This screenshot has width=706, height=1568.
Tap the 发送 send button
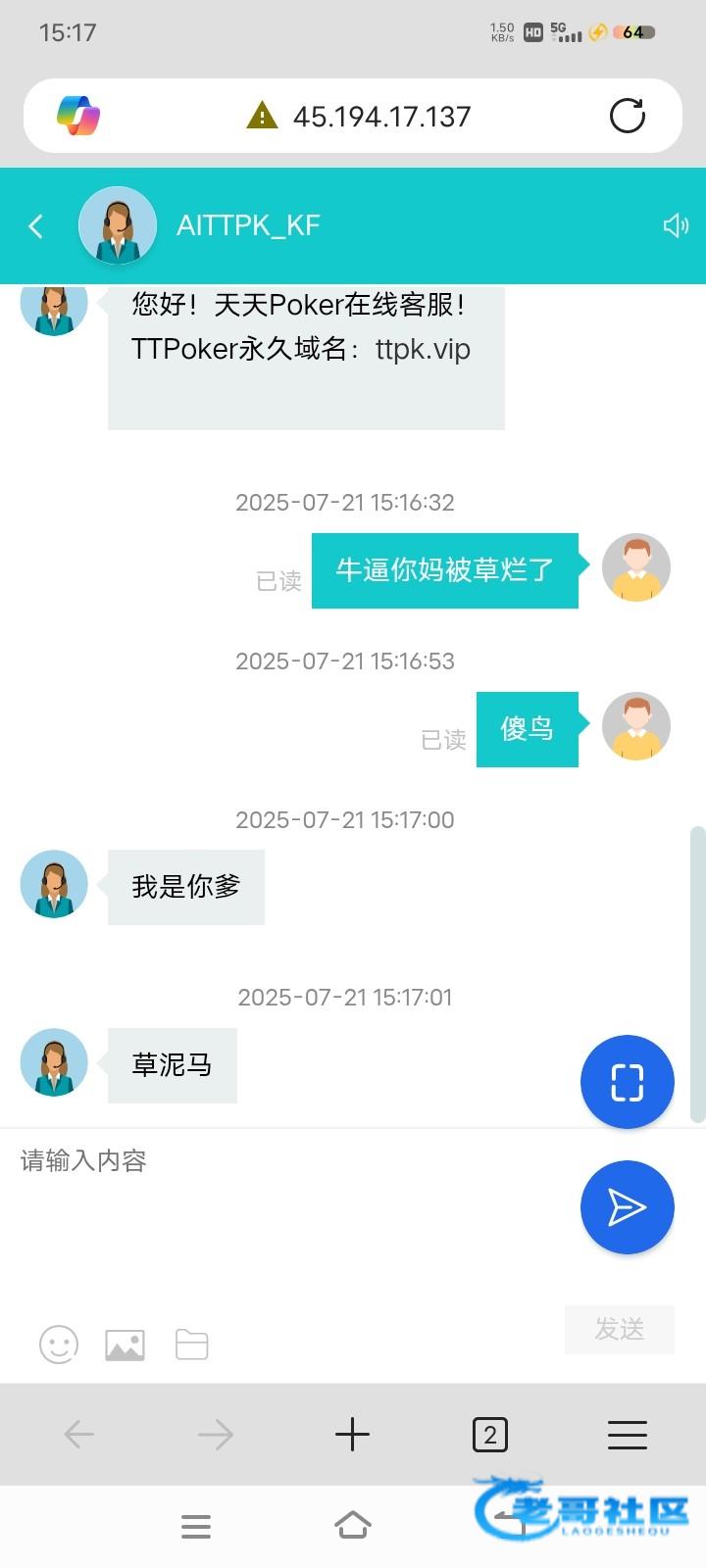pyautogui.click(x=619, y=1330)
